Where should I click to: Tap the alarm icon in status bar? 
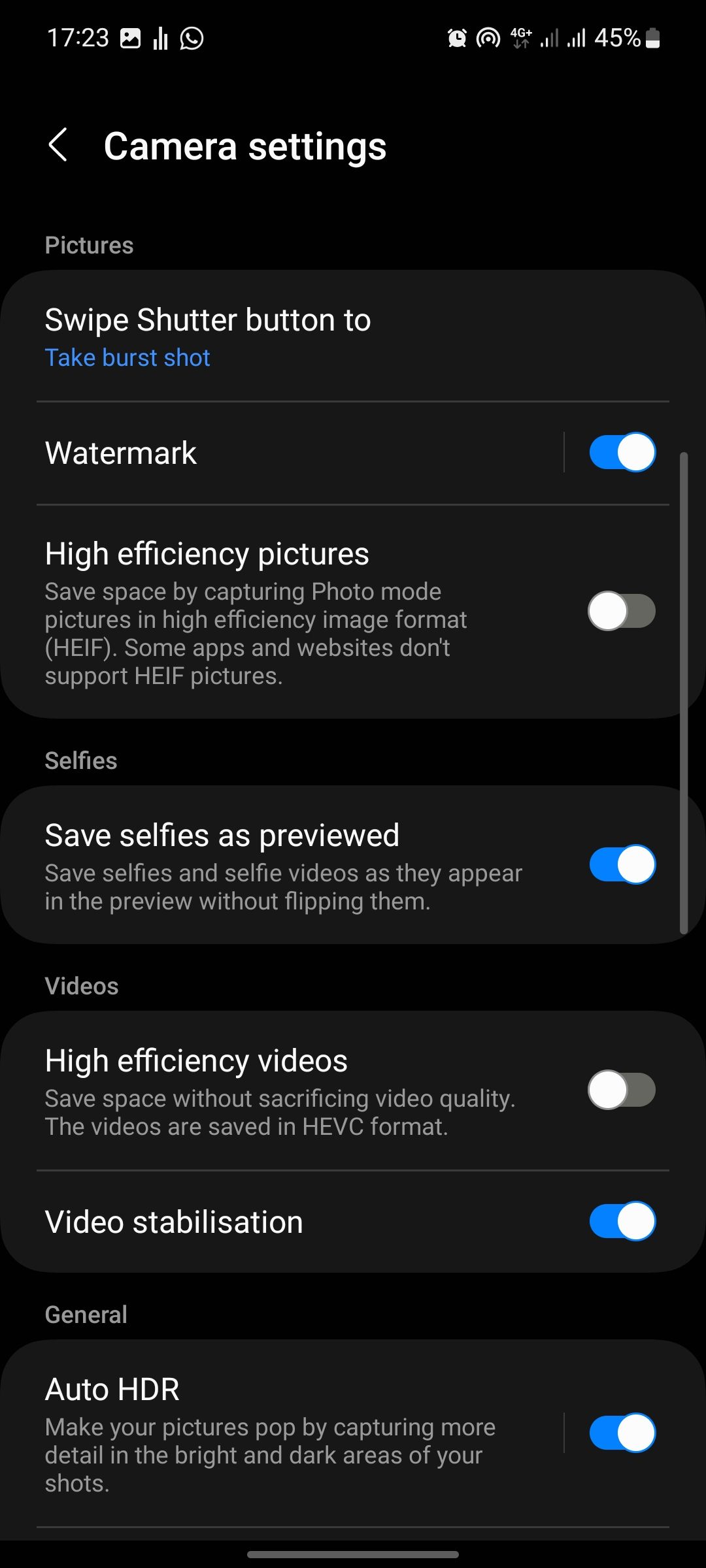[456, 37]
